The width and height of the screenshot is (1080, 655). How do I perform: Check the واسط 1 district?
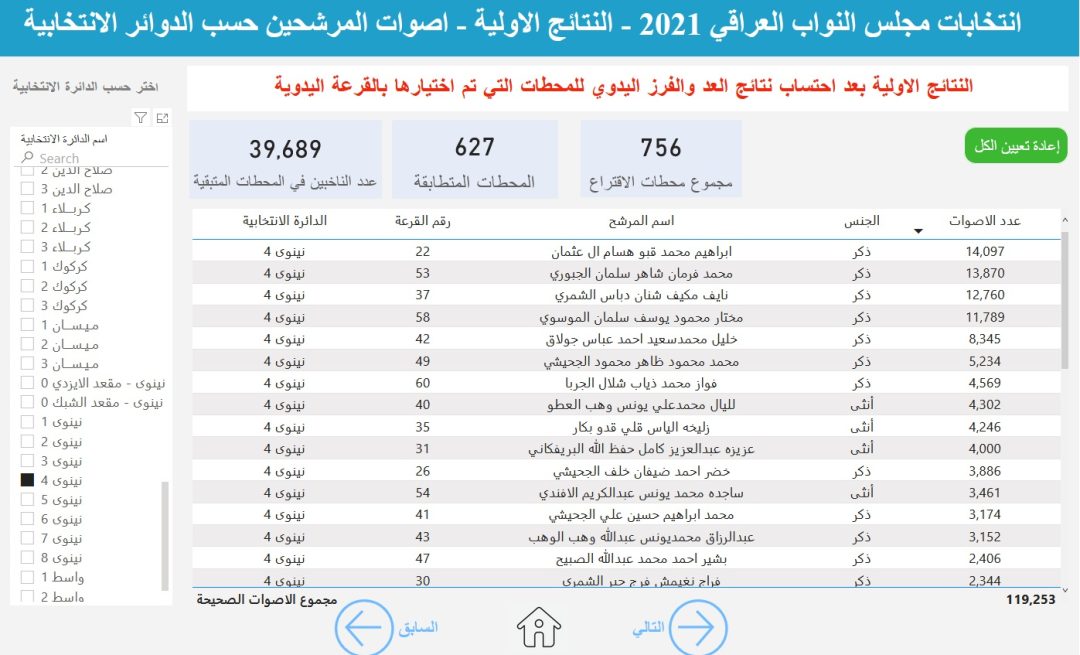[x=28, y=577]
